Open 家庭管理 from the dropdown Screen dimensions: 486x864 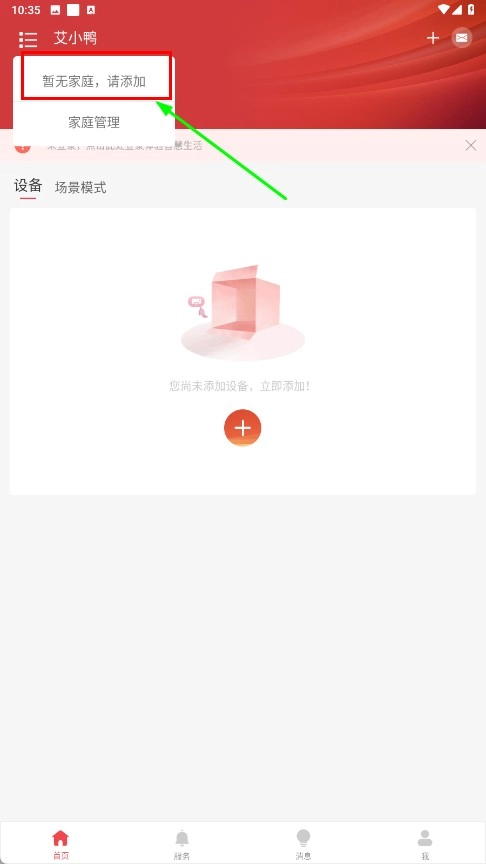click(x=94, y=122)
